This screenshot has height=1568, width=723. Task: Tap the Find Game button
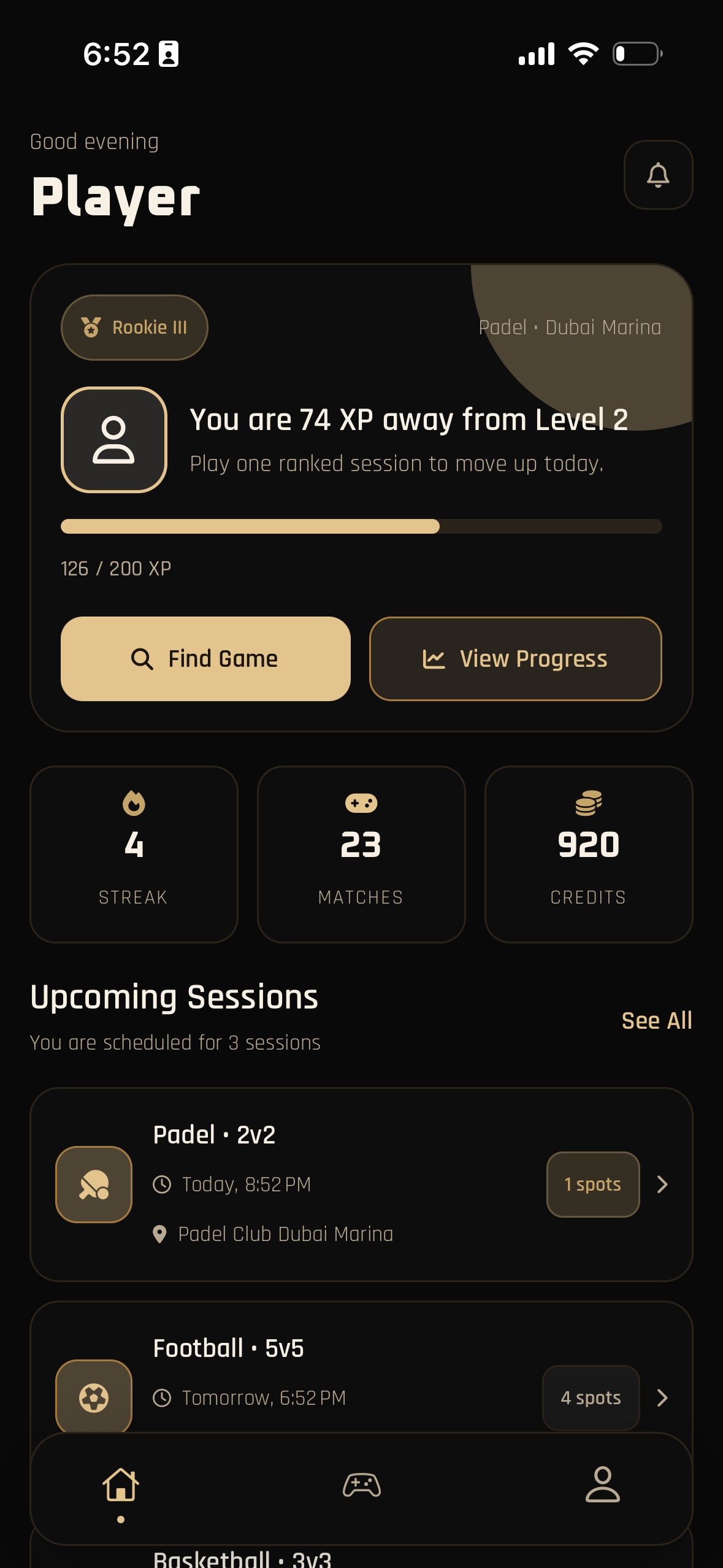pyautogui.click(x=205, y=658)
